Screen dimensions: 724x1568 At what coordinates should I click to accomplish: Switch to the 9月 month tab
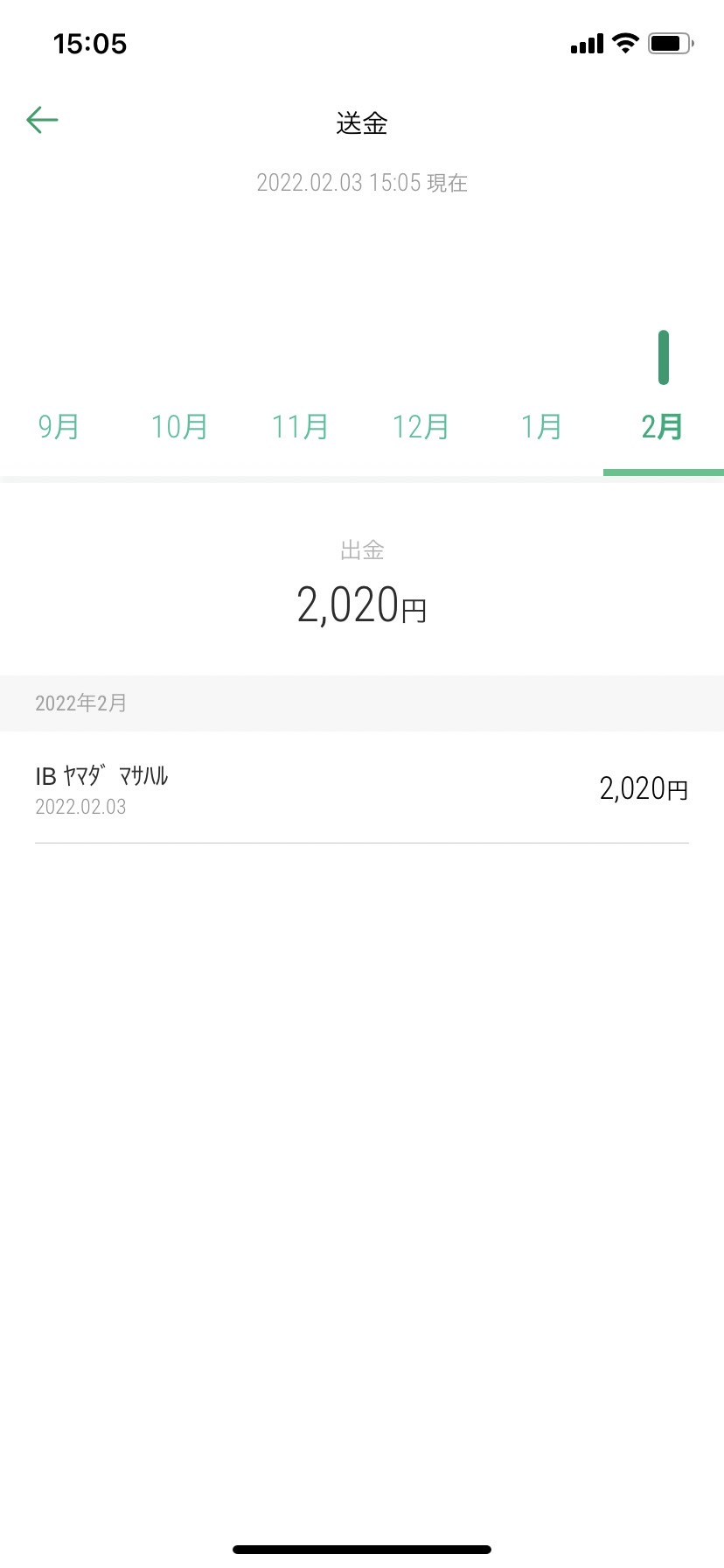tap(59, 427)
